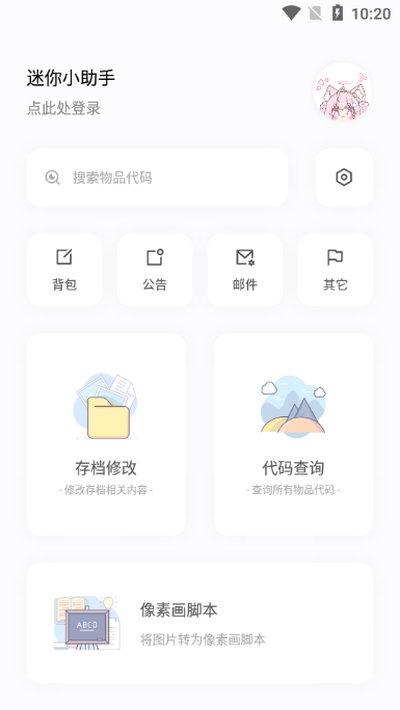The image size is (400, 710).
Task: Focus the 搜索物品代码 search field
Action: tap(157, 178)
